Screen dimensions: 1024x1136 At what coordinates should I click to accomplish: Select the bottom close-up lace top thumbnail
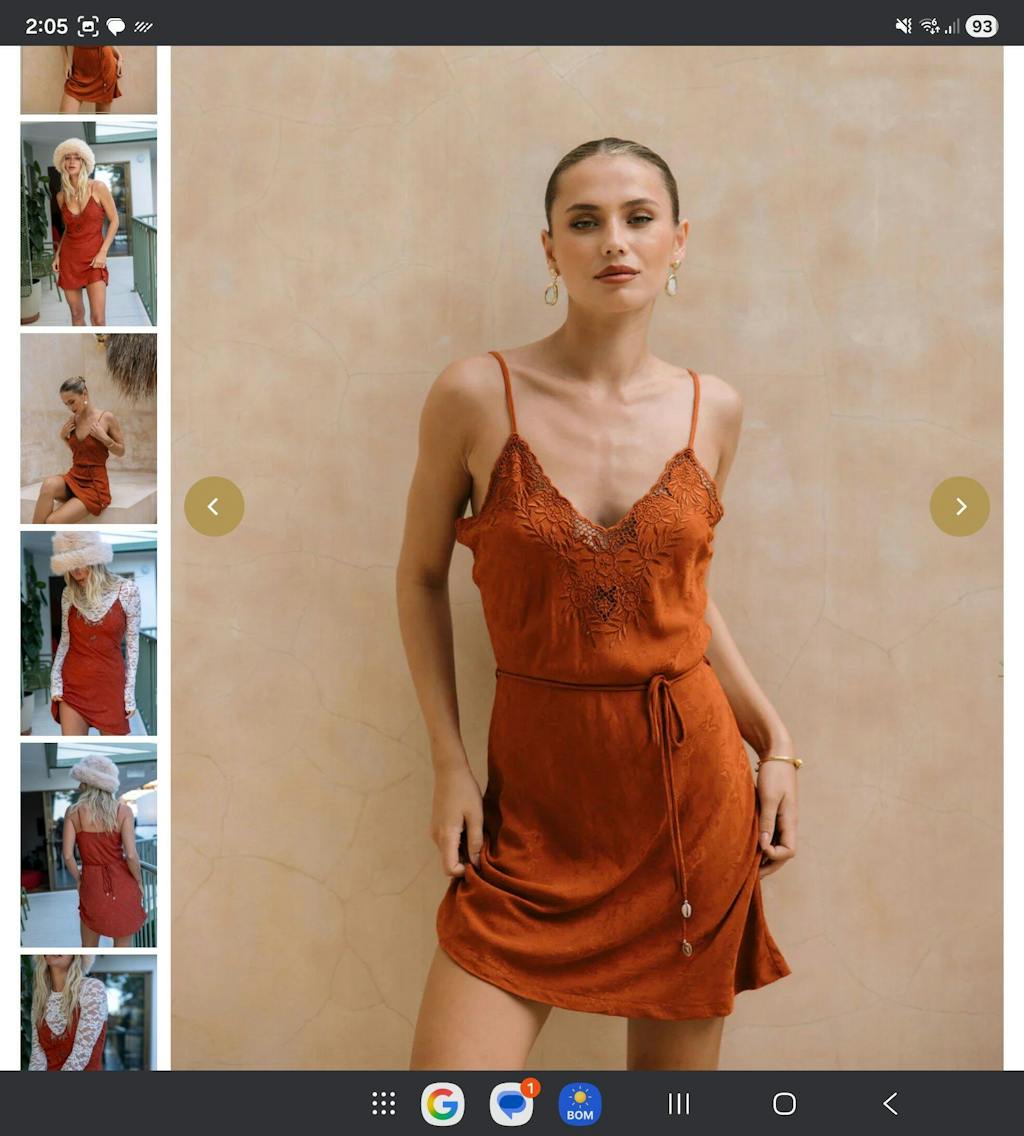tap(89, 1012)
